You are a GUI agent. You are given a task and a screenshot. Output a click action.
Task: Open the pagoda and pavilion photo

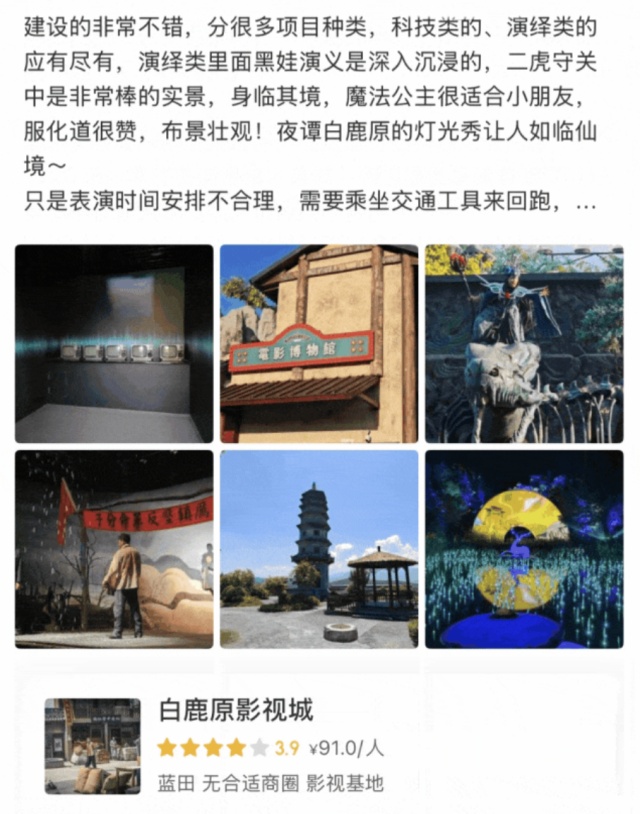[x=319, y=548]
